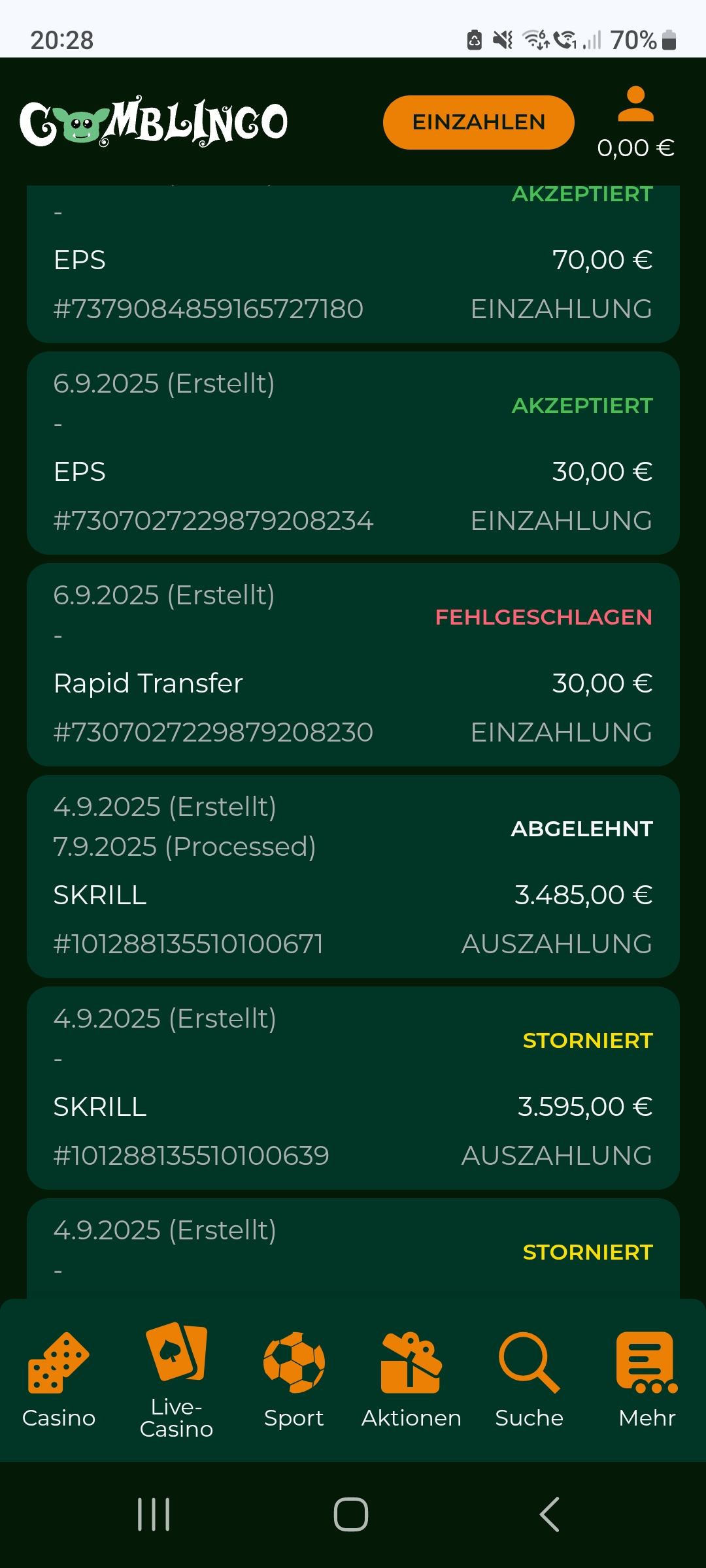View Aktionen promotions

(x=412, y=1380)
